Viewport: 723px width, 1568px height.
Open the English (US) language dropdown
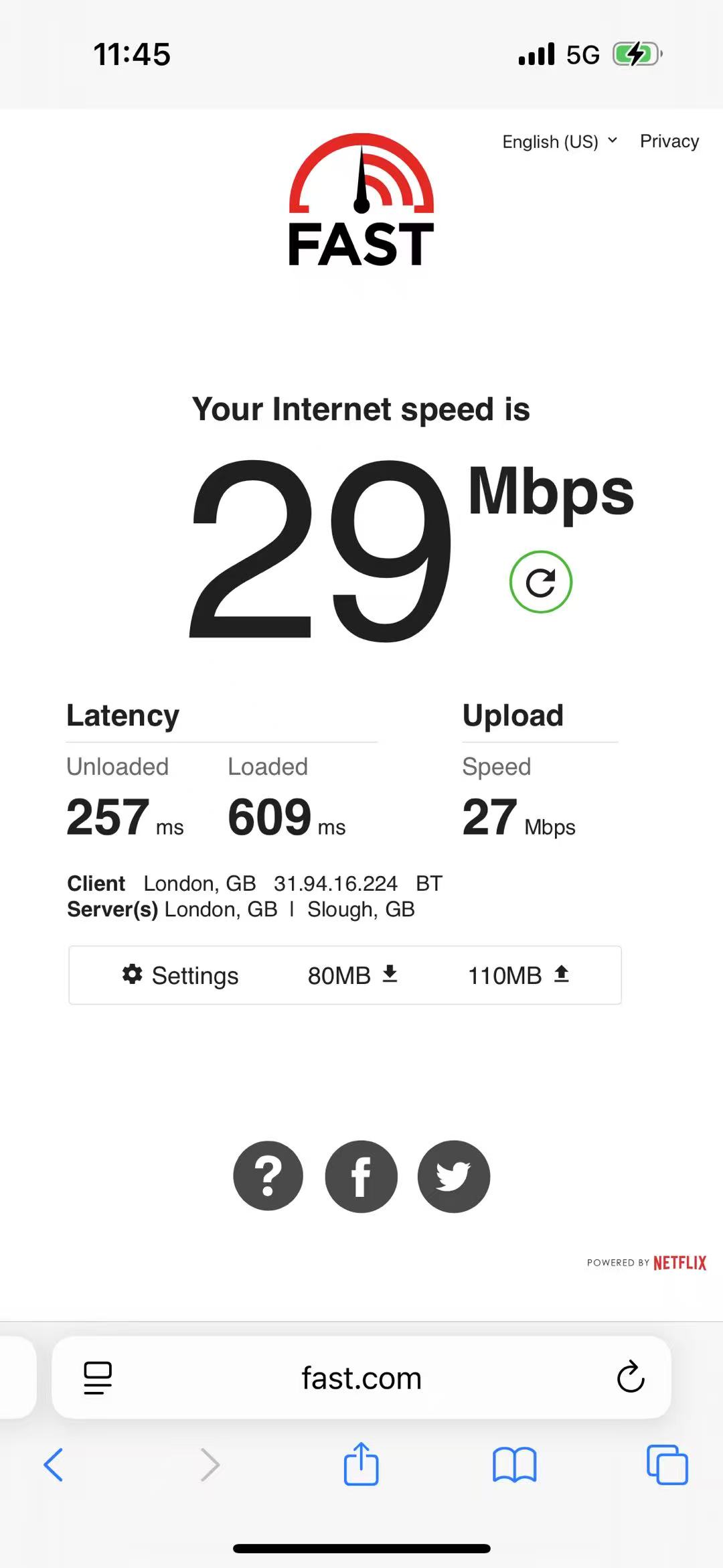tap(559, 142)
